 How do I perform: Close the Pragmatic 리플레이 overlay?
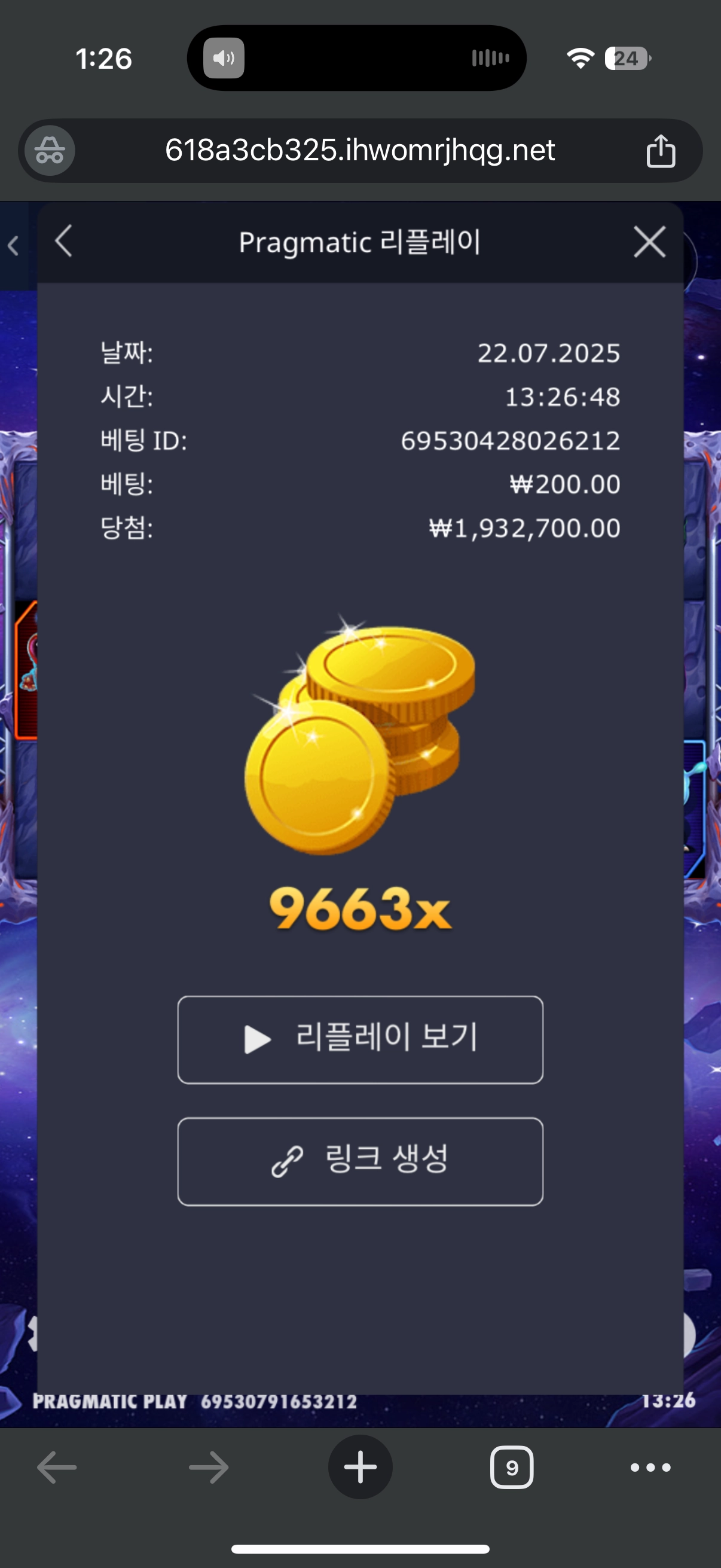pos(649,242)
